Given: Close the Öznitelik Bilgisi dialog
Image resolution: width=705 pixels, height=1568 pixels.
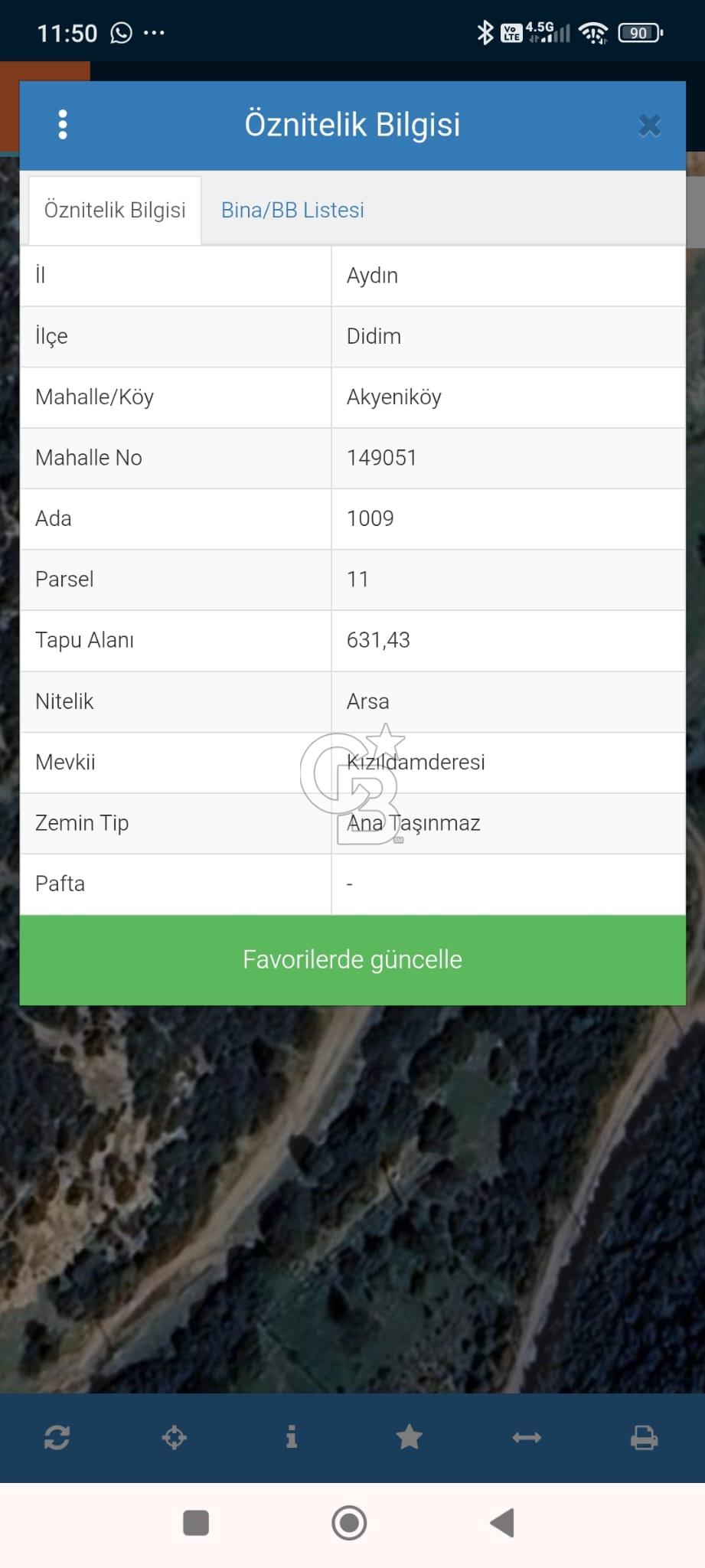Looking at the screenshot, I should point(649,126).
